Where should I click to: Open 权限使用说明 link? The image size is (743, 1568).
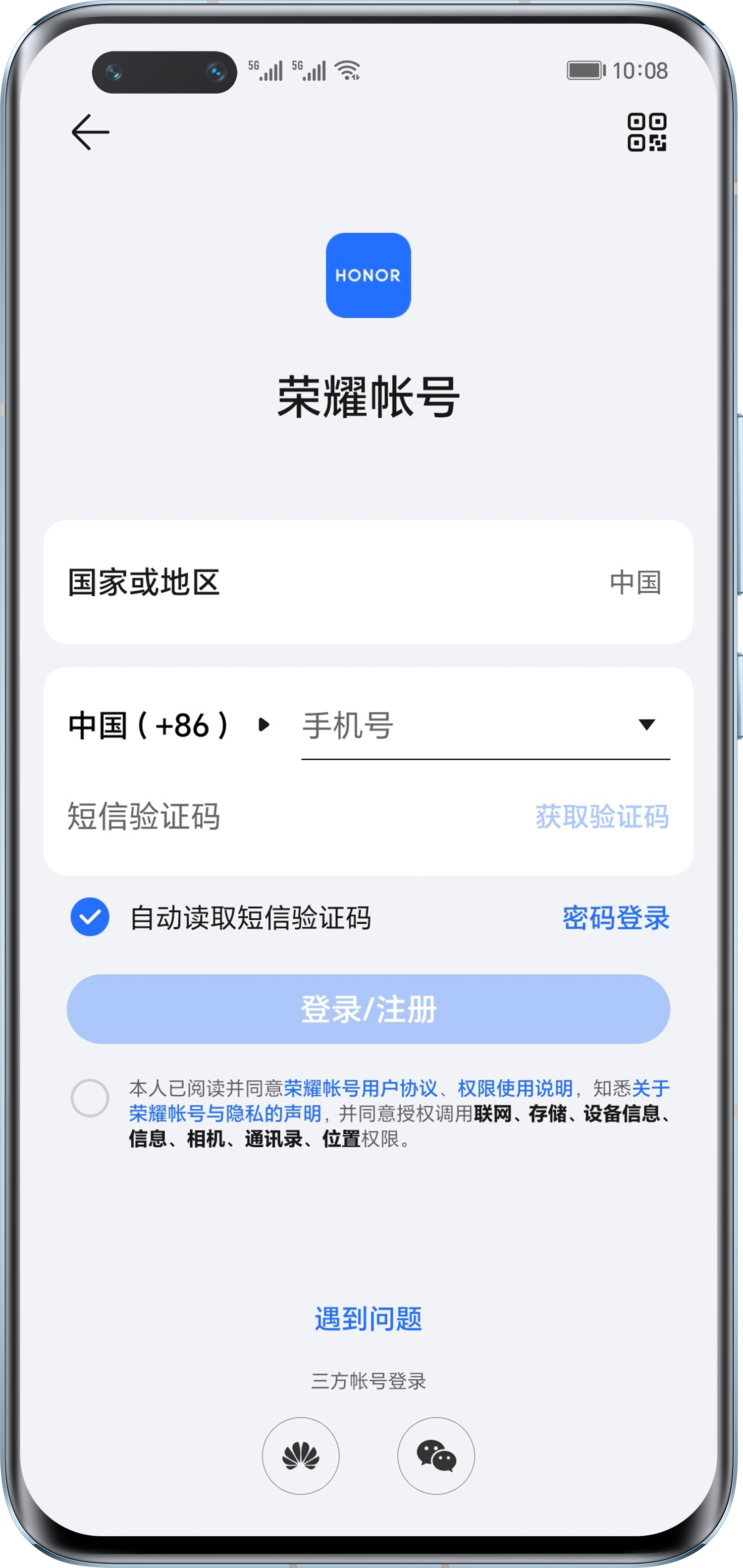point(515,1088)
